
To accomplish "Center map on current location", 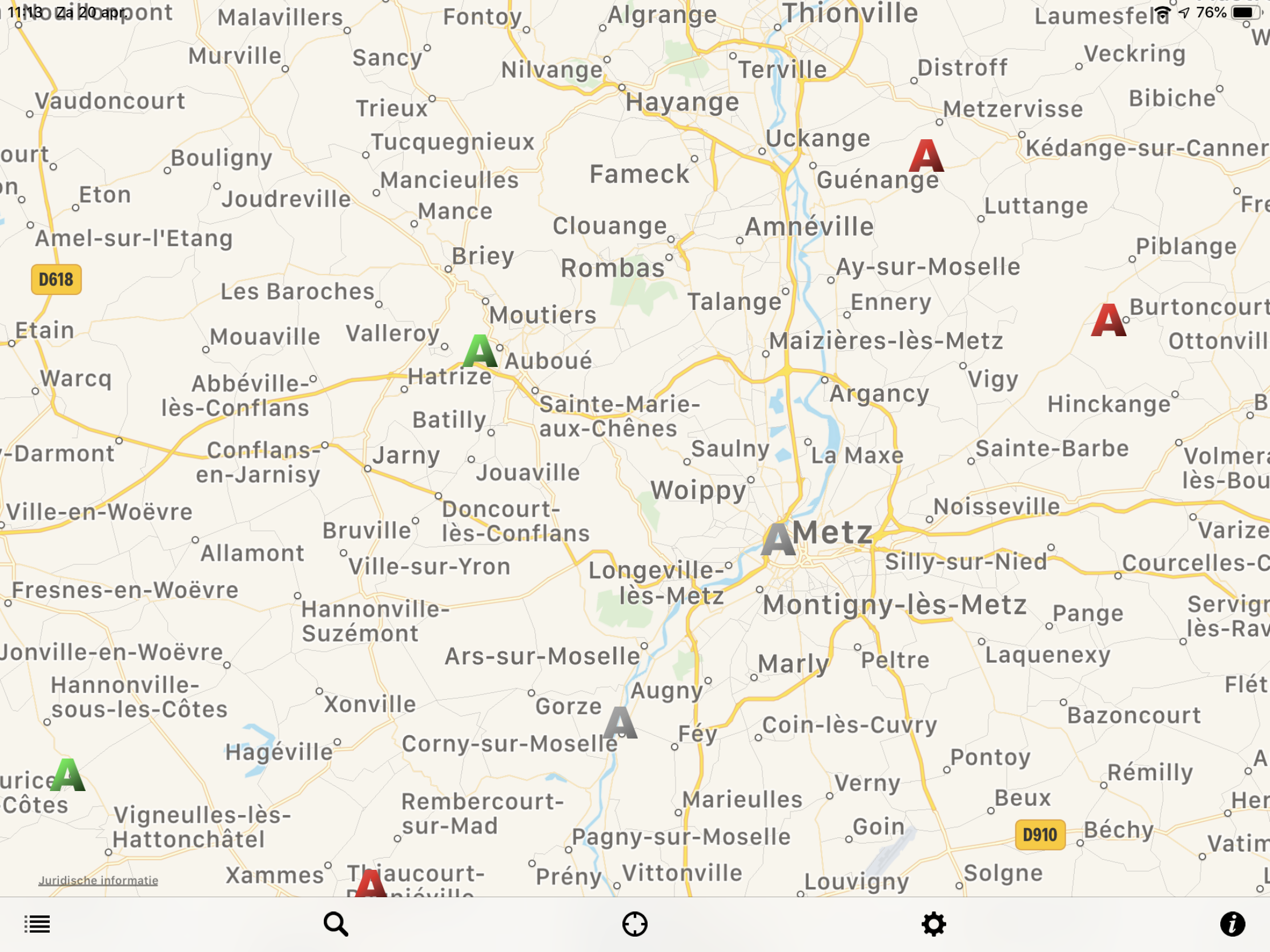I will tap(634, 924).
